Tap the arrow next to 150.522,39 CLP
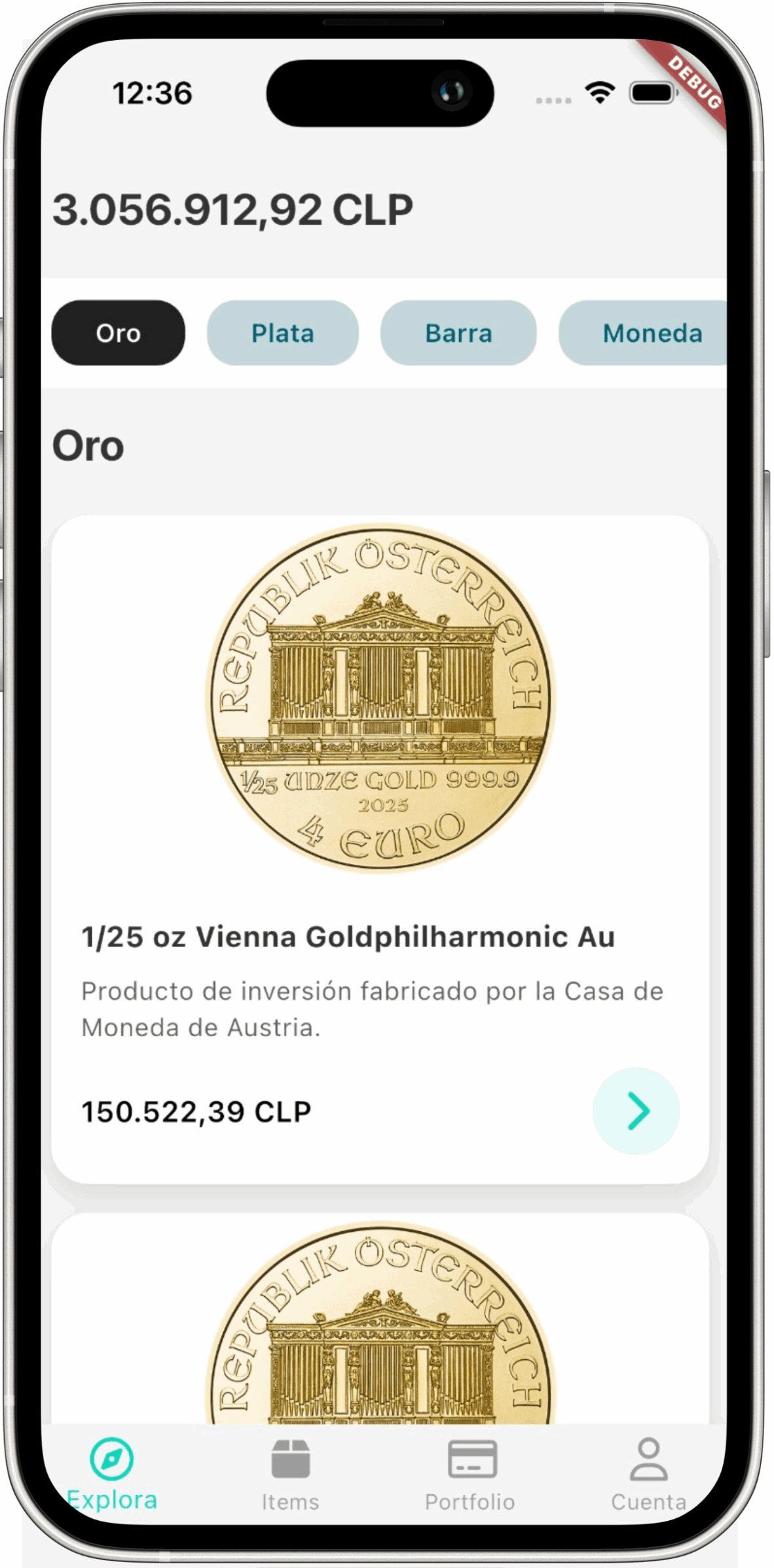Viewport: 774px width, 1568px height. 635,1110
